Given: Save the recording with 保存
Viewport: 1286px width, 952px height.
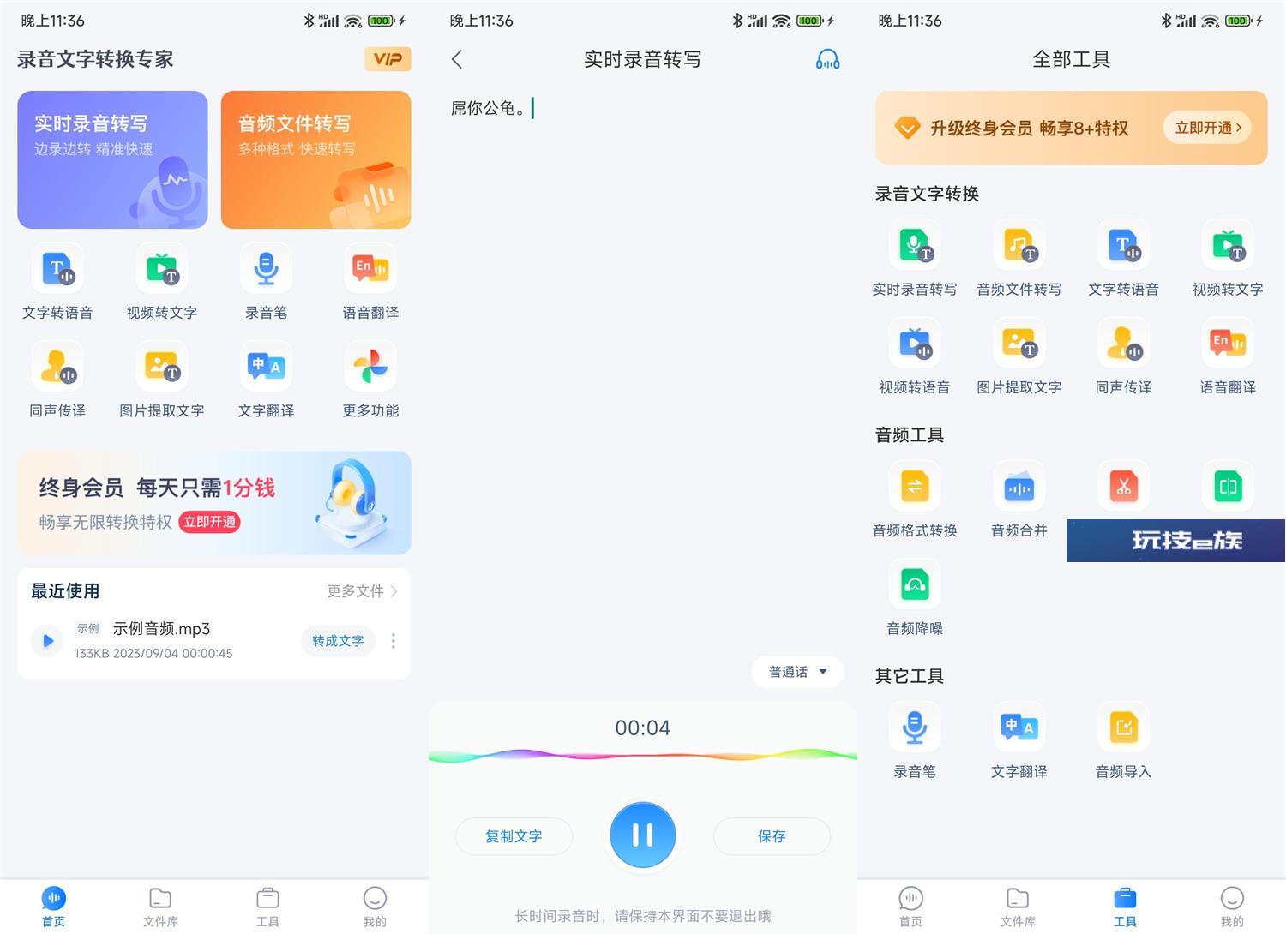Looking at the screenshot, I should 772,836.
